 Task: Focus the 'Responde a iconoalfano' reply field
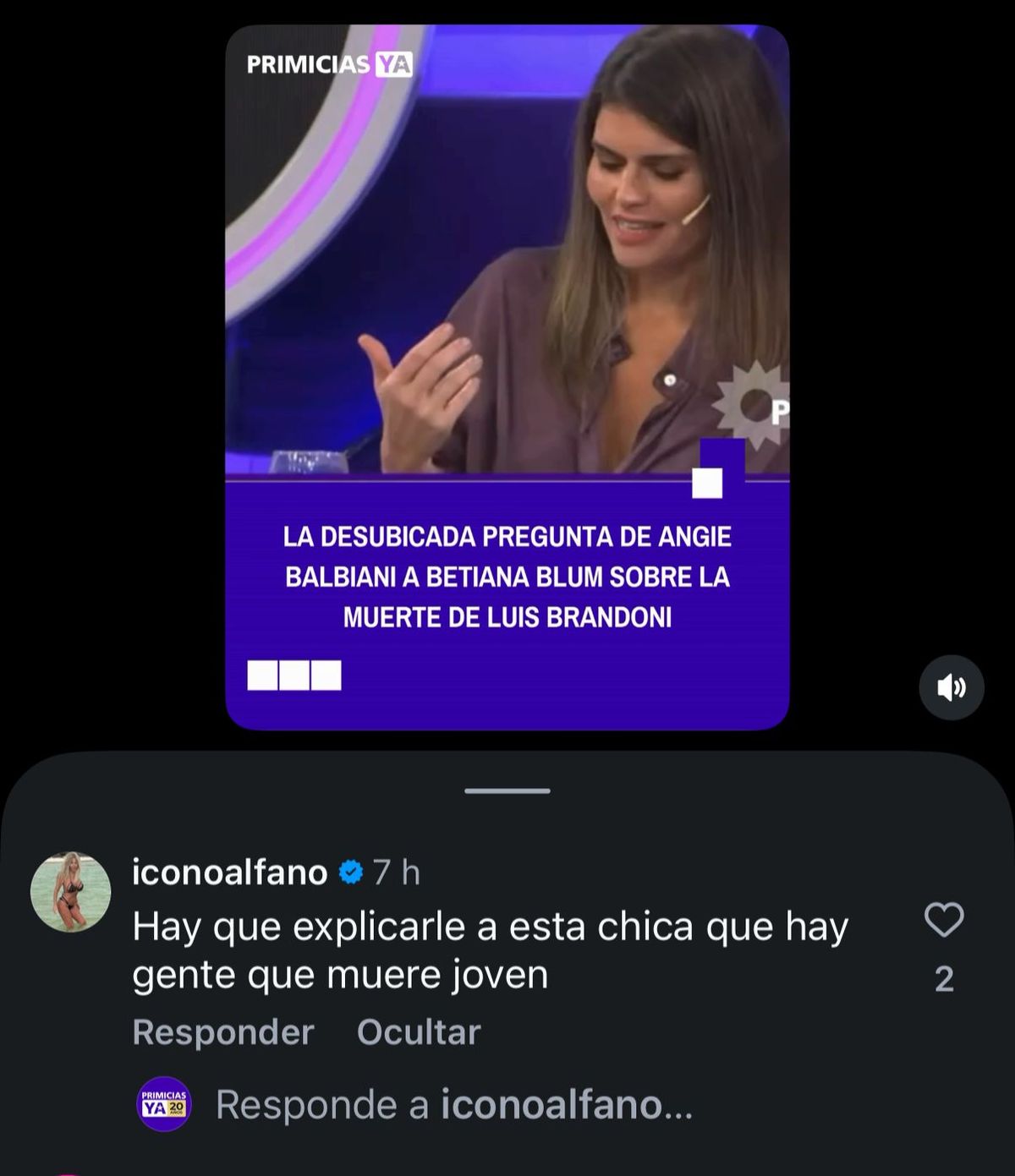(454, 1105)
